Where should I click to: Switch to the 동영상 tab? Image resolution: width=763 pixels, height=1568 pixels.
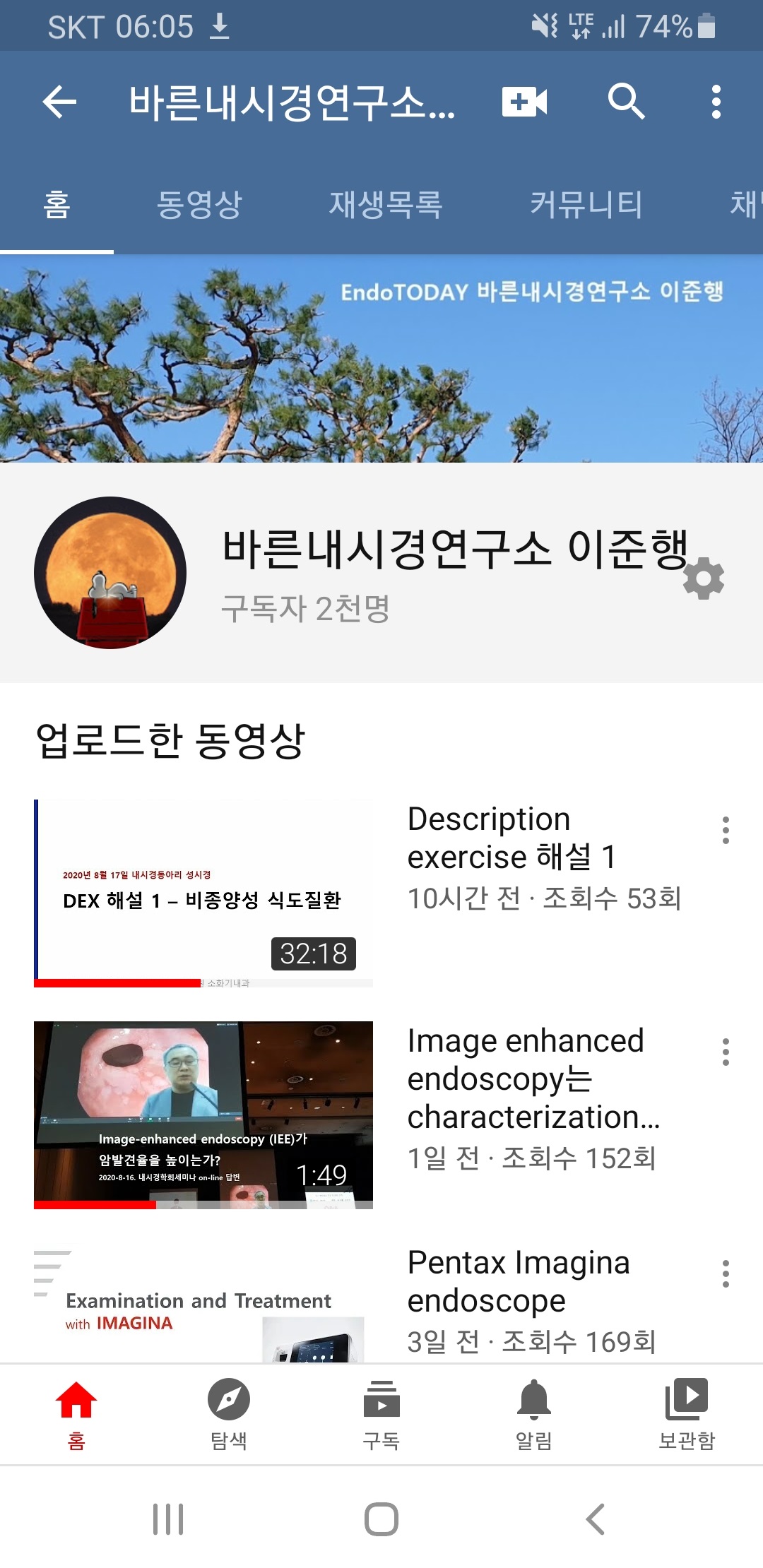(x=199, y=205)
